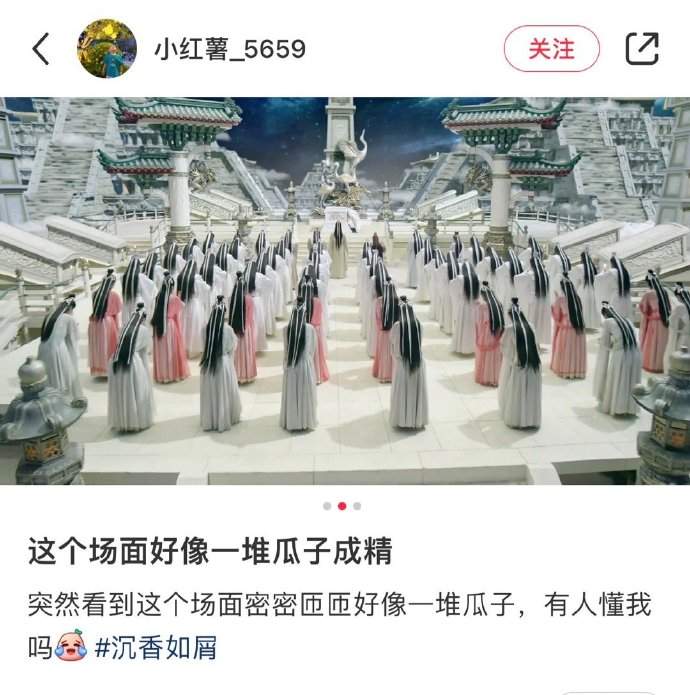Follow user with 关注 button
This screenshot has width=690, height=695.
[x=551, y=48]
